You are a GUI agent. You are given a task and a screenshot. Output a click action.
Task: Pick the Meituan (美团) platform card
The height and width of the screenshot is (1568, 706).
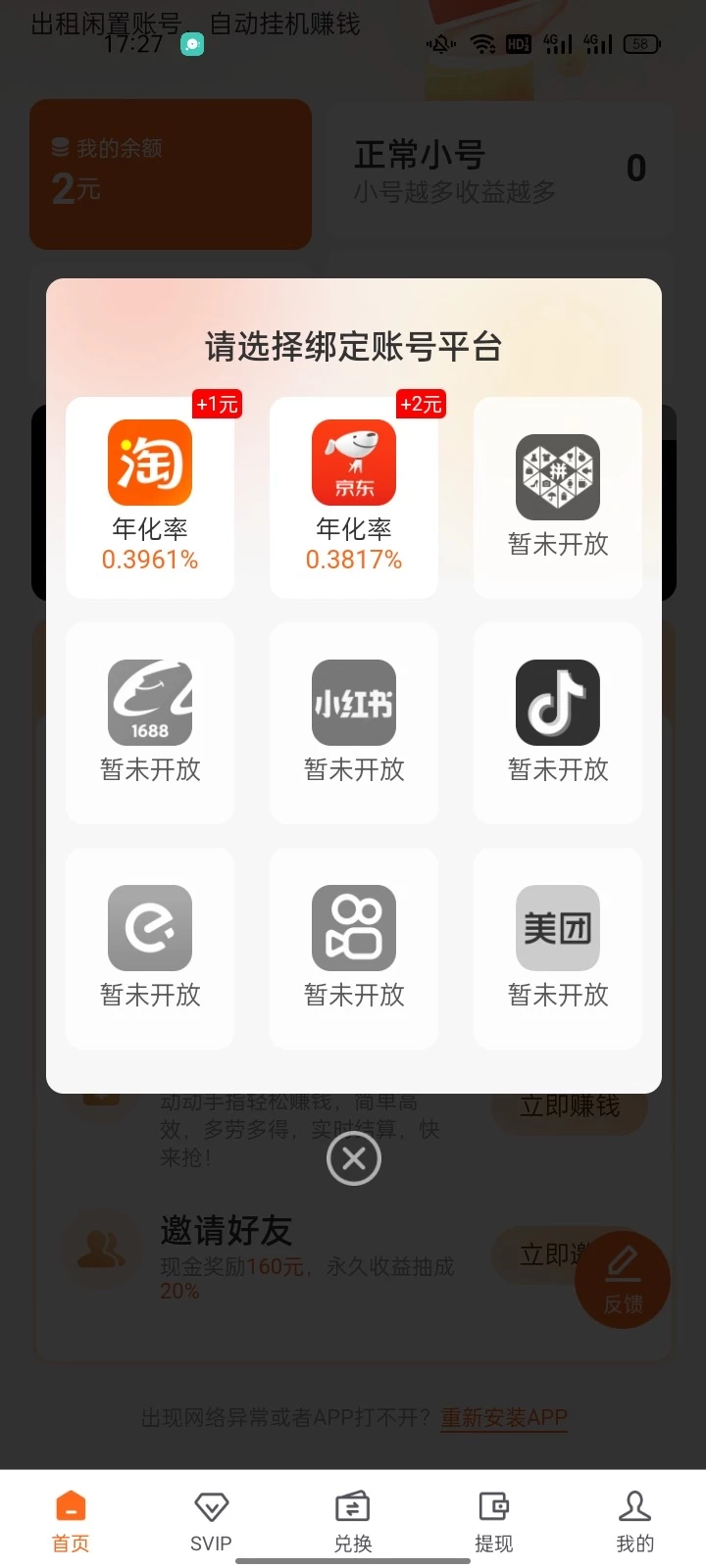[558, 948]
